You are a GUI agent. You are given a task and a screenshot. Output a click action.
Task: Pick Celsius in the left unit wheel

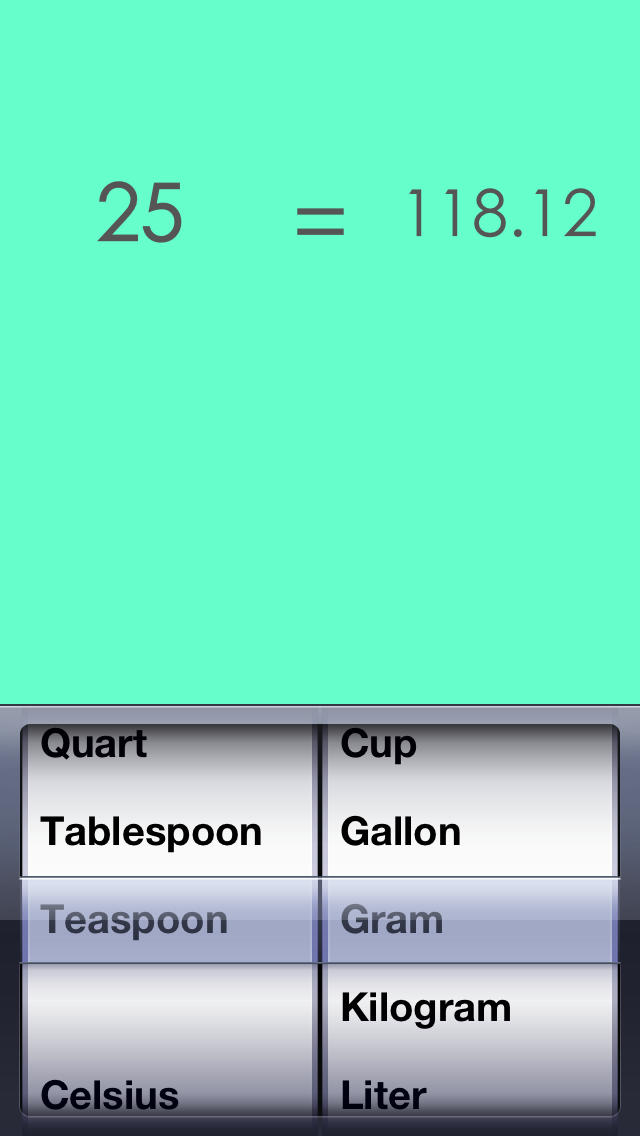109,1095
